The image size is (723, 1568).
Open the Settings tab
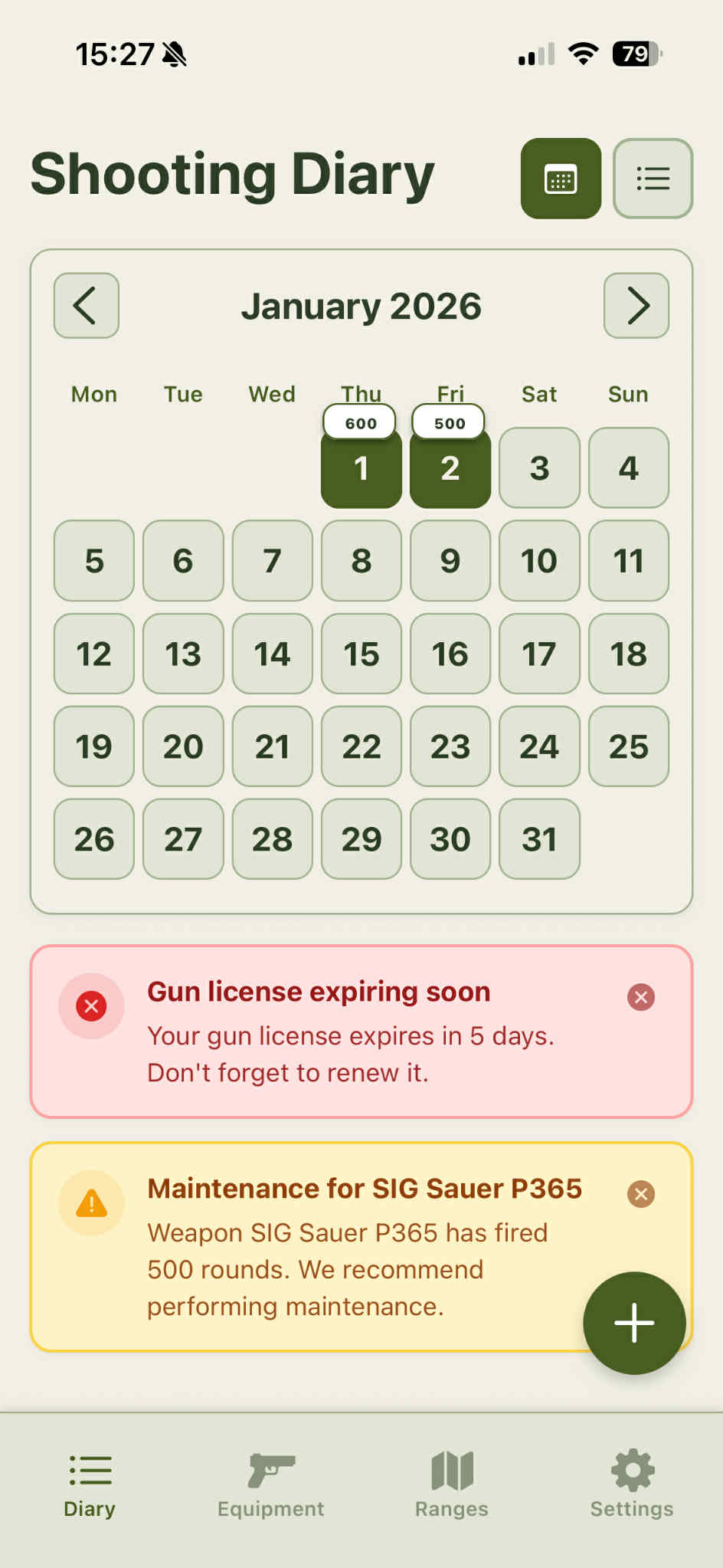point(632,1484)
